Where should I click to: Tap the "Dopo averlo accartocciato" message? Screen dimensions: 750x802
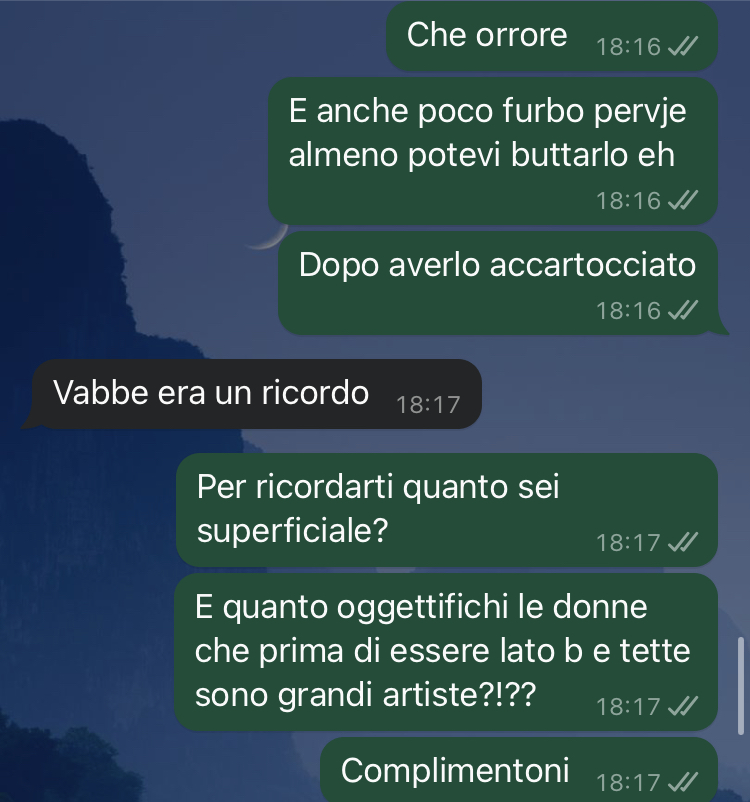(498, 283)
